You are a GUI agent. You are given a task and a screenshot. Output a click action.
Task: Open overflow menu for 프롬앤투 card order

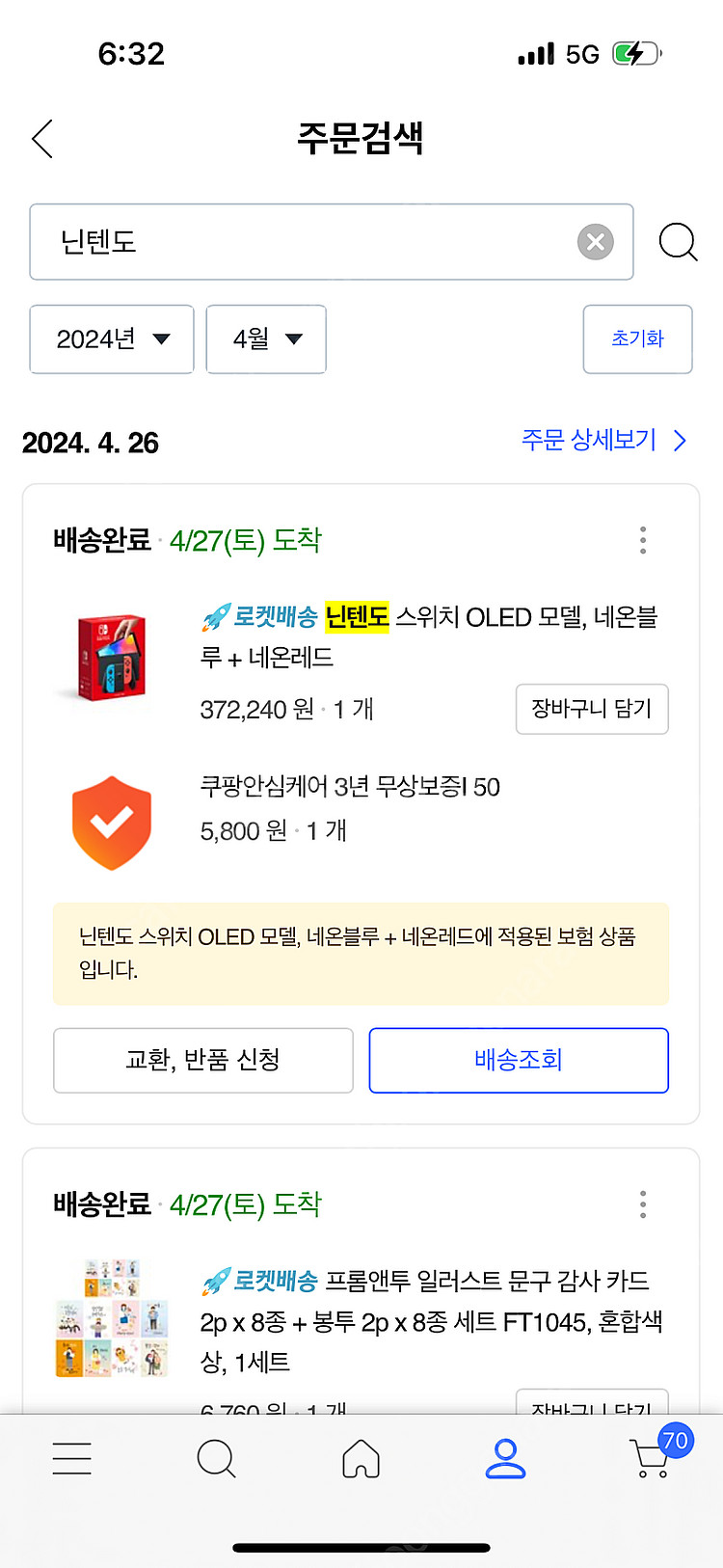(x=643, y=1204)
